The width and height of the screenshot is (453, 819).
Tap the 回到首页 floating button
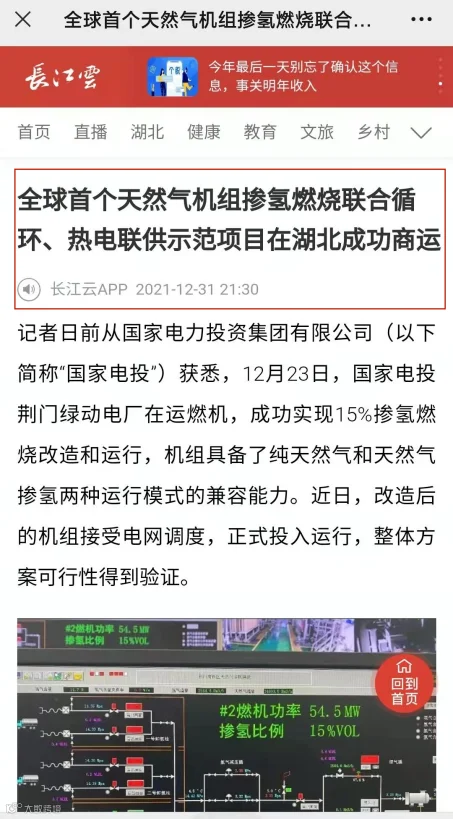[x=404, y=684]
